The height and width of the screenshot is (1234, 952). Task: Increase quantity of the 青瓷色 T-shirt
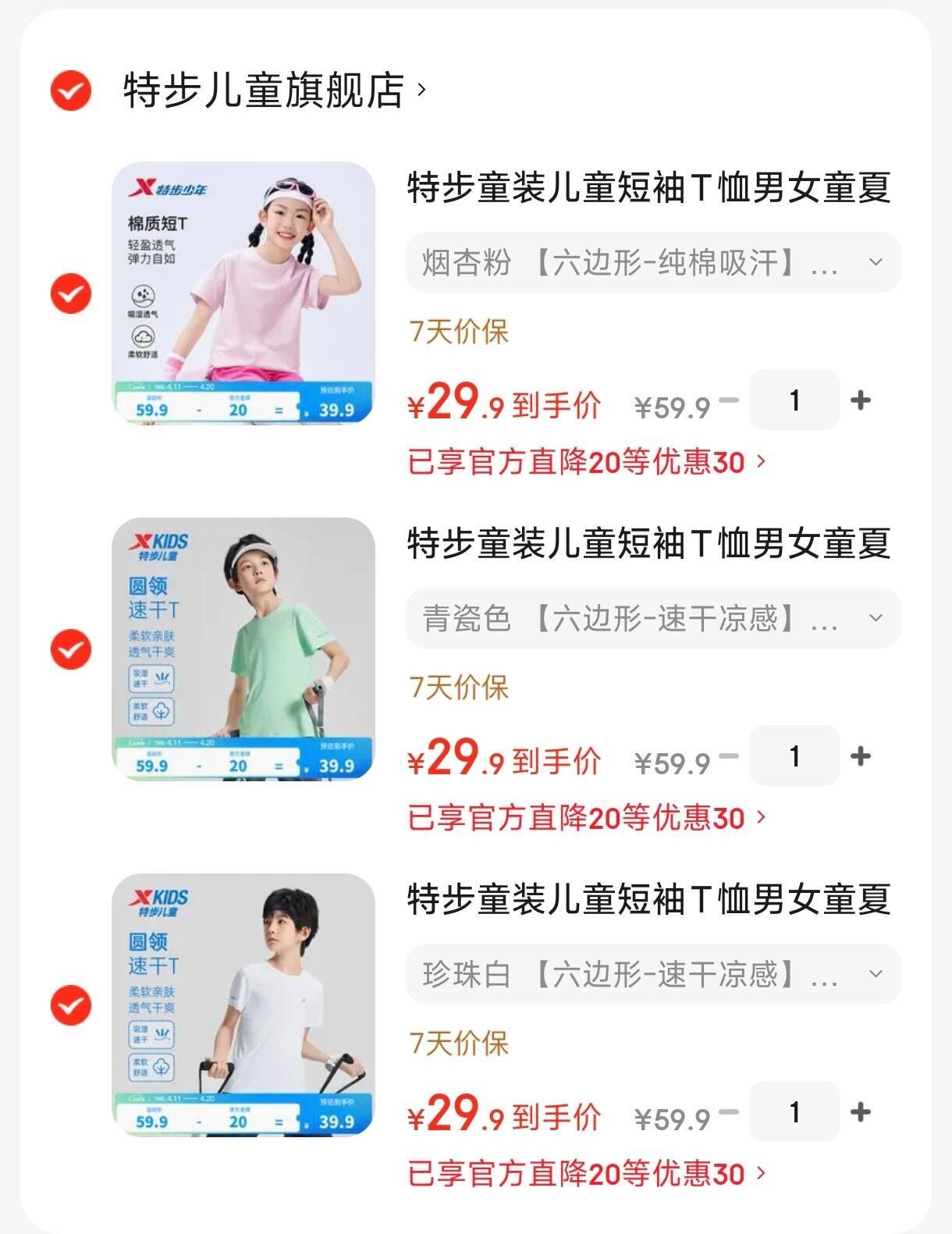click(x=861, y=756)
